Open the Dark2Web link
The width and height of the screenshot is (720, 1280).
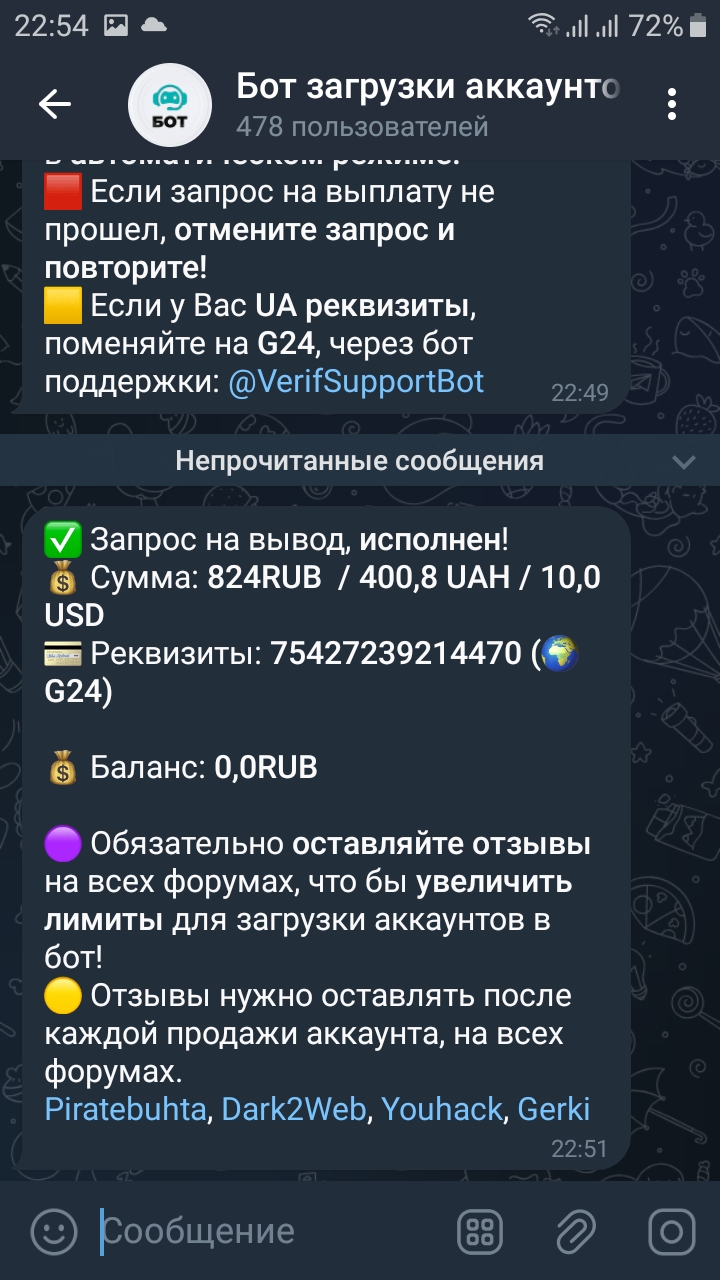pyautogui.click(x=294, y=1109)
